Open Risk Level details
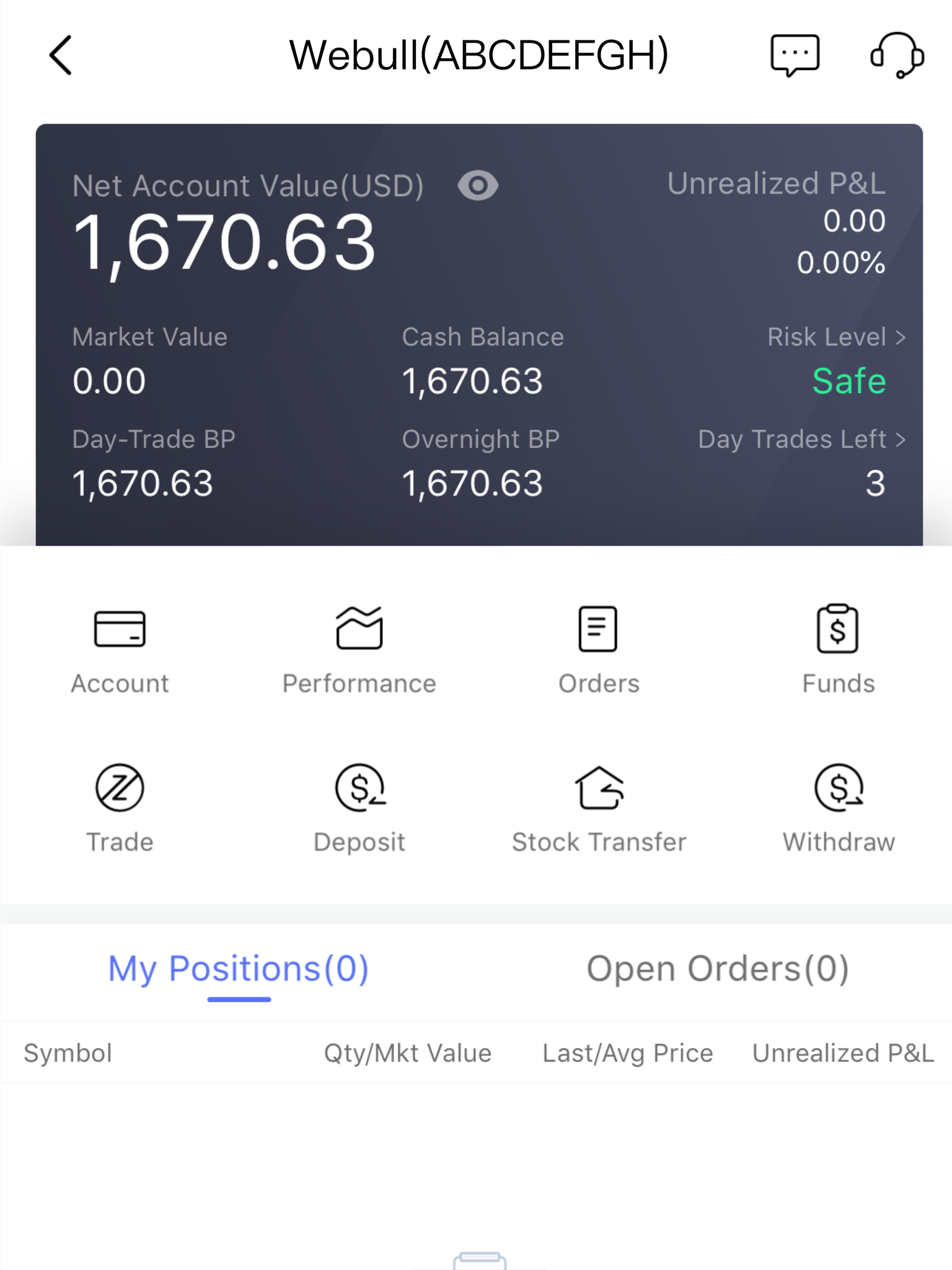The height and width of the screenshot is (1270, 952). (x=837, y=337)
